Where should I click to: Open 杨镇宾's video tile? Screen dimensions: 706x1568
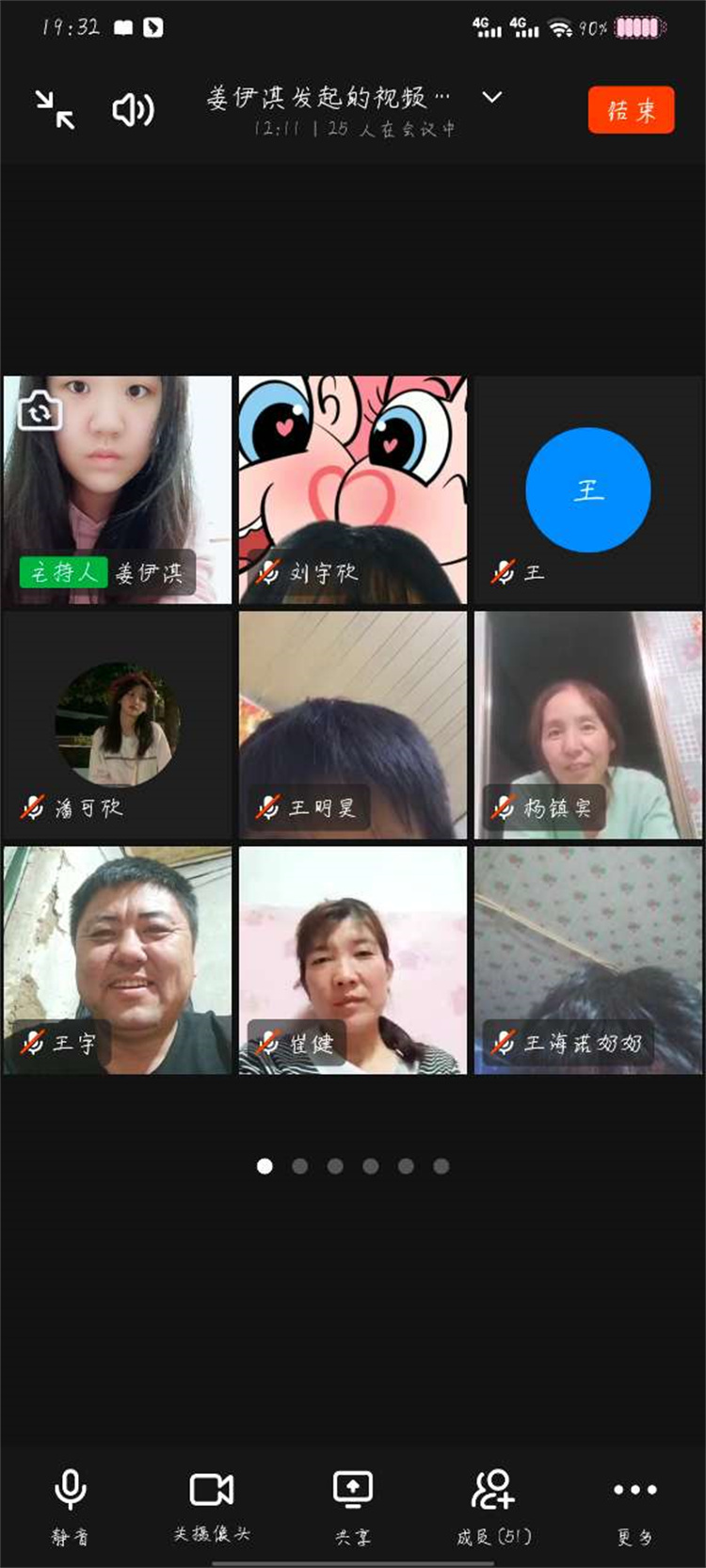click(x=587, y=725)
